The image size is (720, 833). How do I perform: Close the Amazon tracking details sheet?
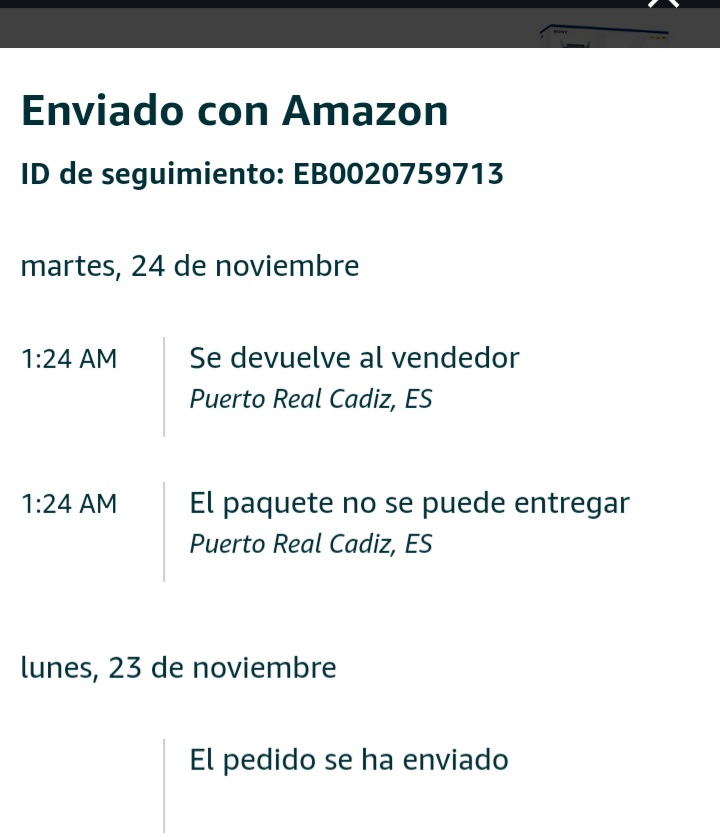click(663, 4)
